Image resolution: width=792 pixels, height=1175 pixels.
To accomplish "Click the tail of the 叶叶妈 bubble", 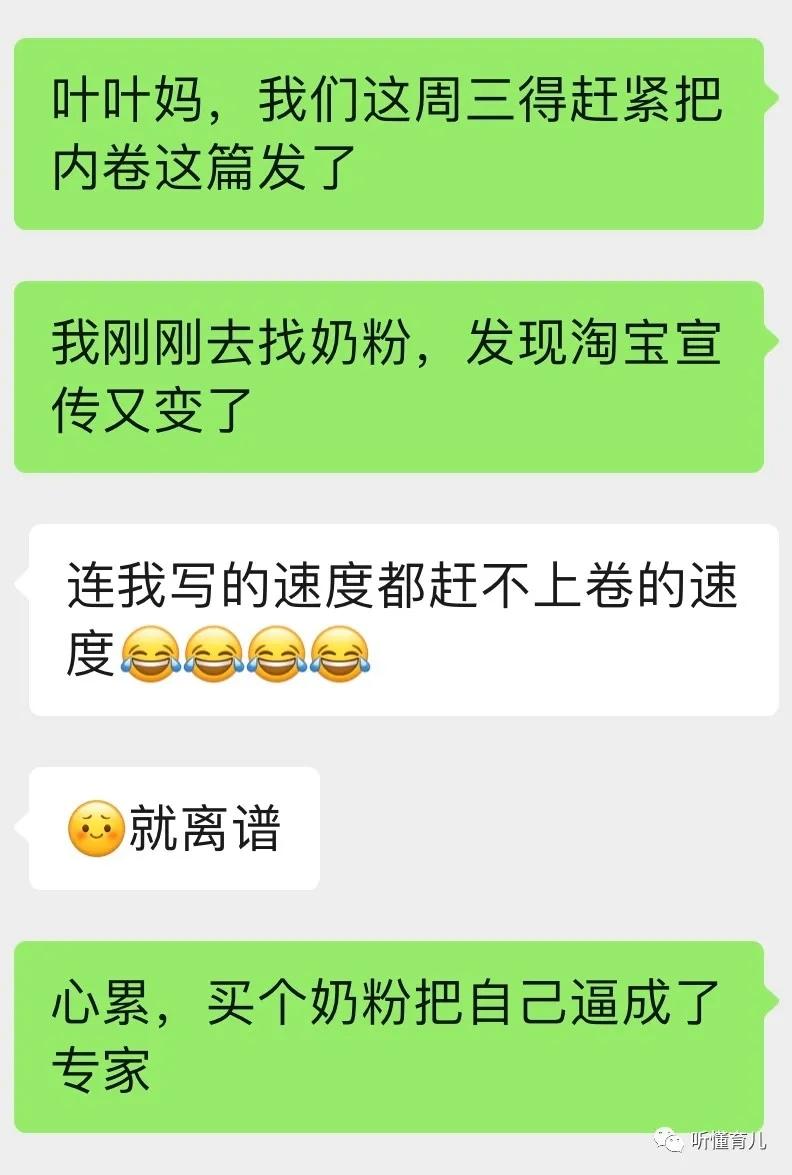I will pyautogui.click(x=775, y=95).
